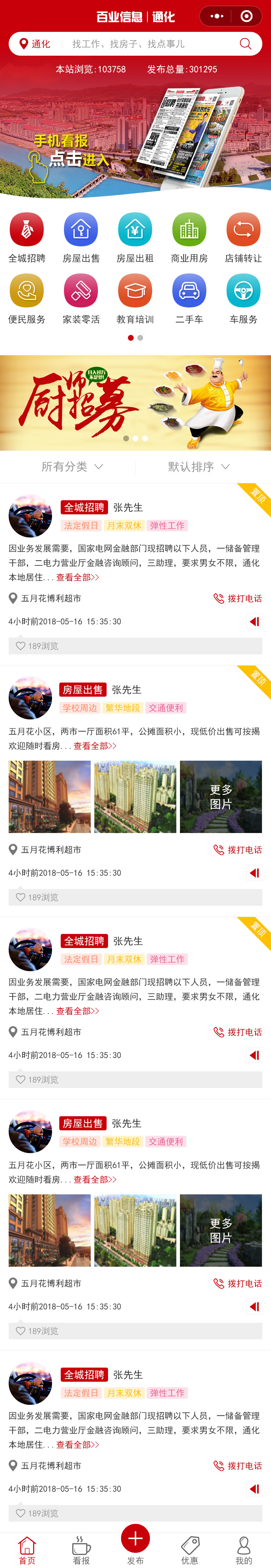Open the mini-program more options menu
The image size is (271, 1568).
click(x=217, y=16)
